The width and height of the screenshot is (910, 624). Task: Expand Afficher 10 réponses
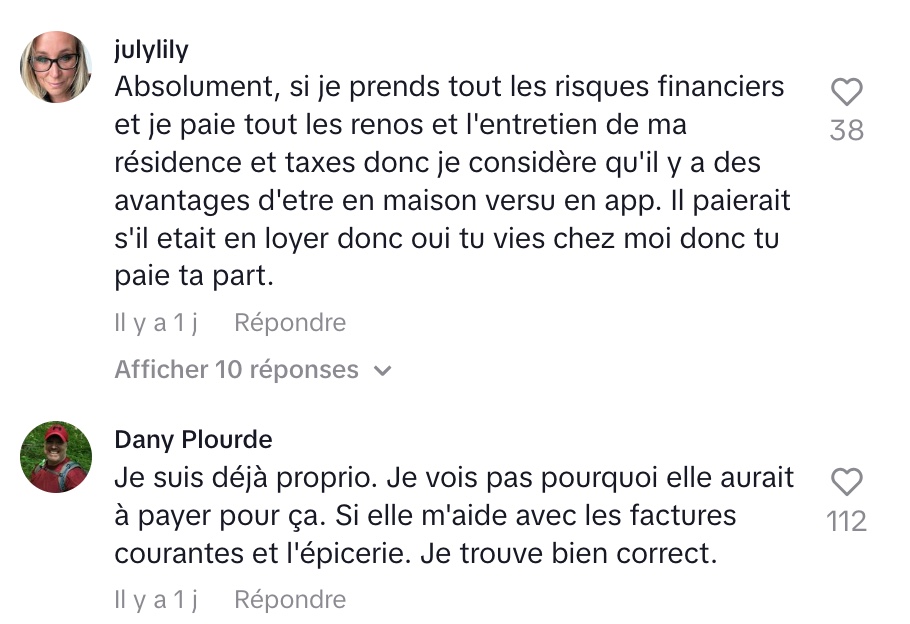point(253,370)
